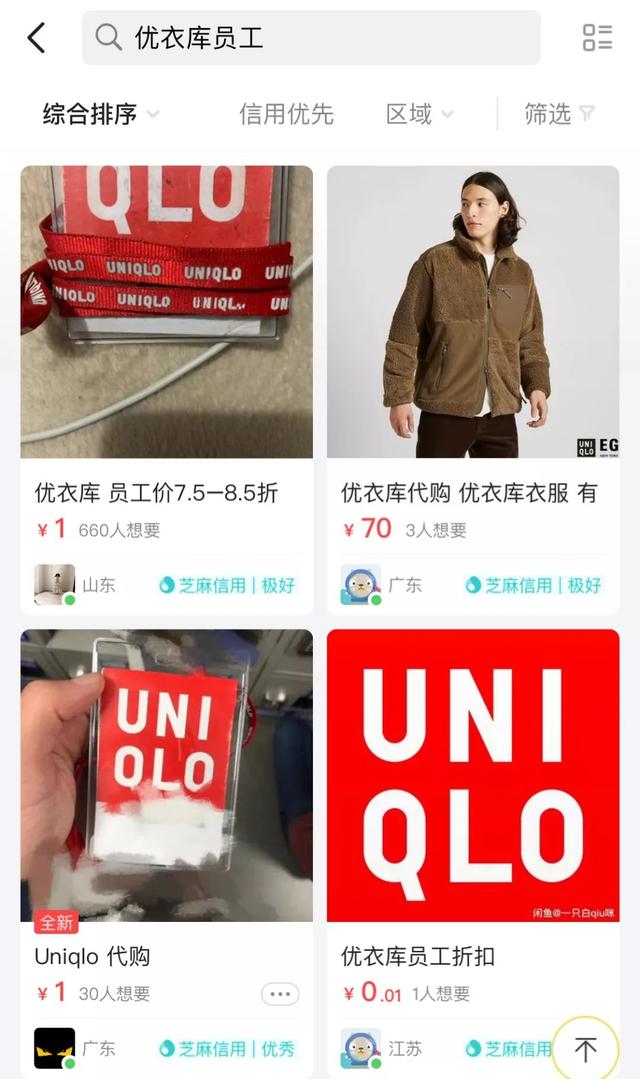Open the Uniqlo 代购 listing
The image size is (640, 1079).
[x=167, y=853]
